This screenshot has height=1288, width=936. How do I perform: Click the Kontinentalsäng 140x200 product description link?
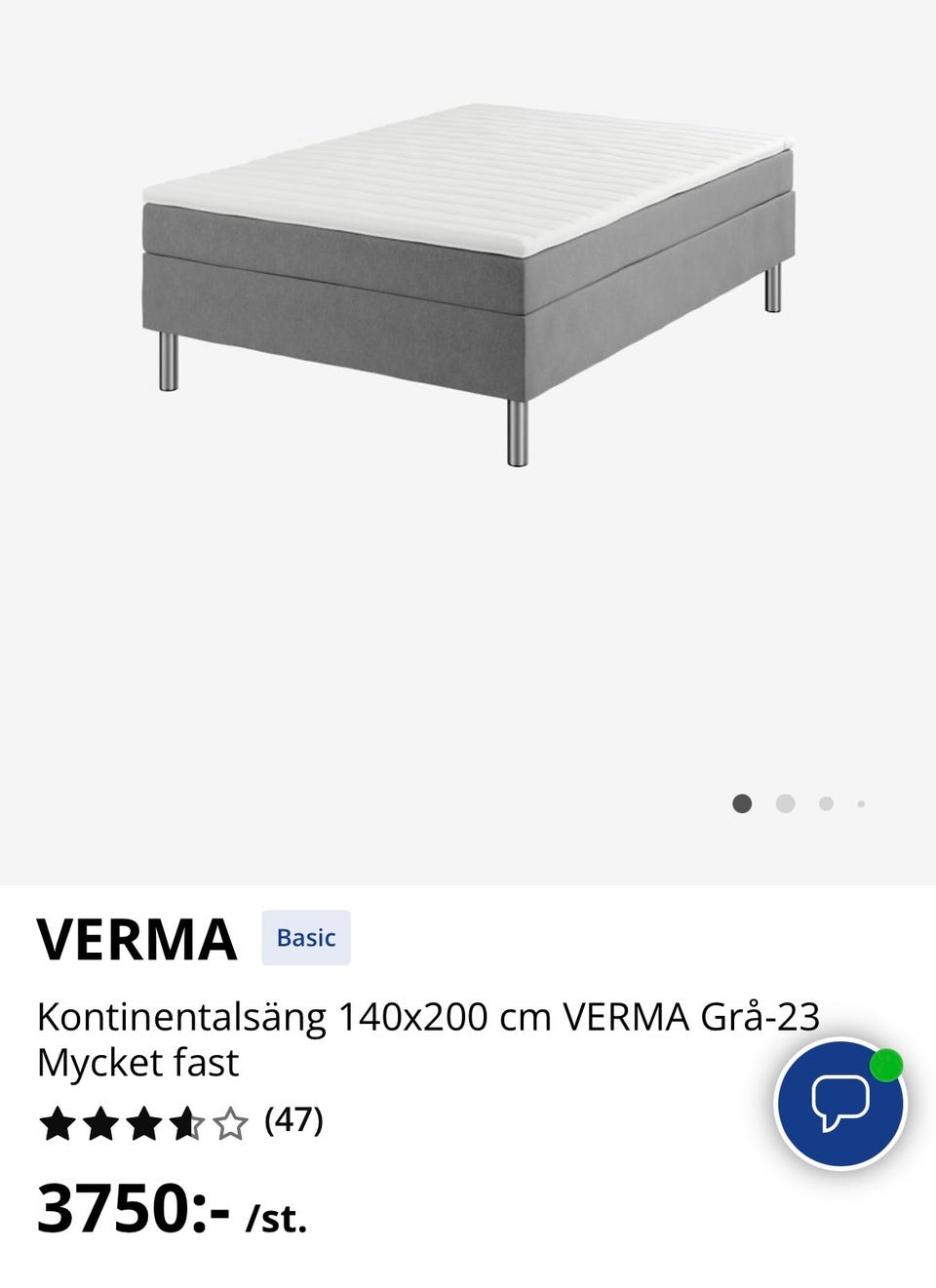429,1016
